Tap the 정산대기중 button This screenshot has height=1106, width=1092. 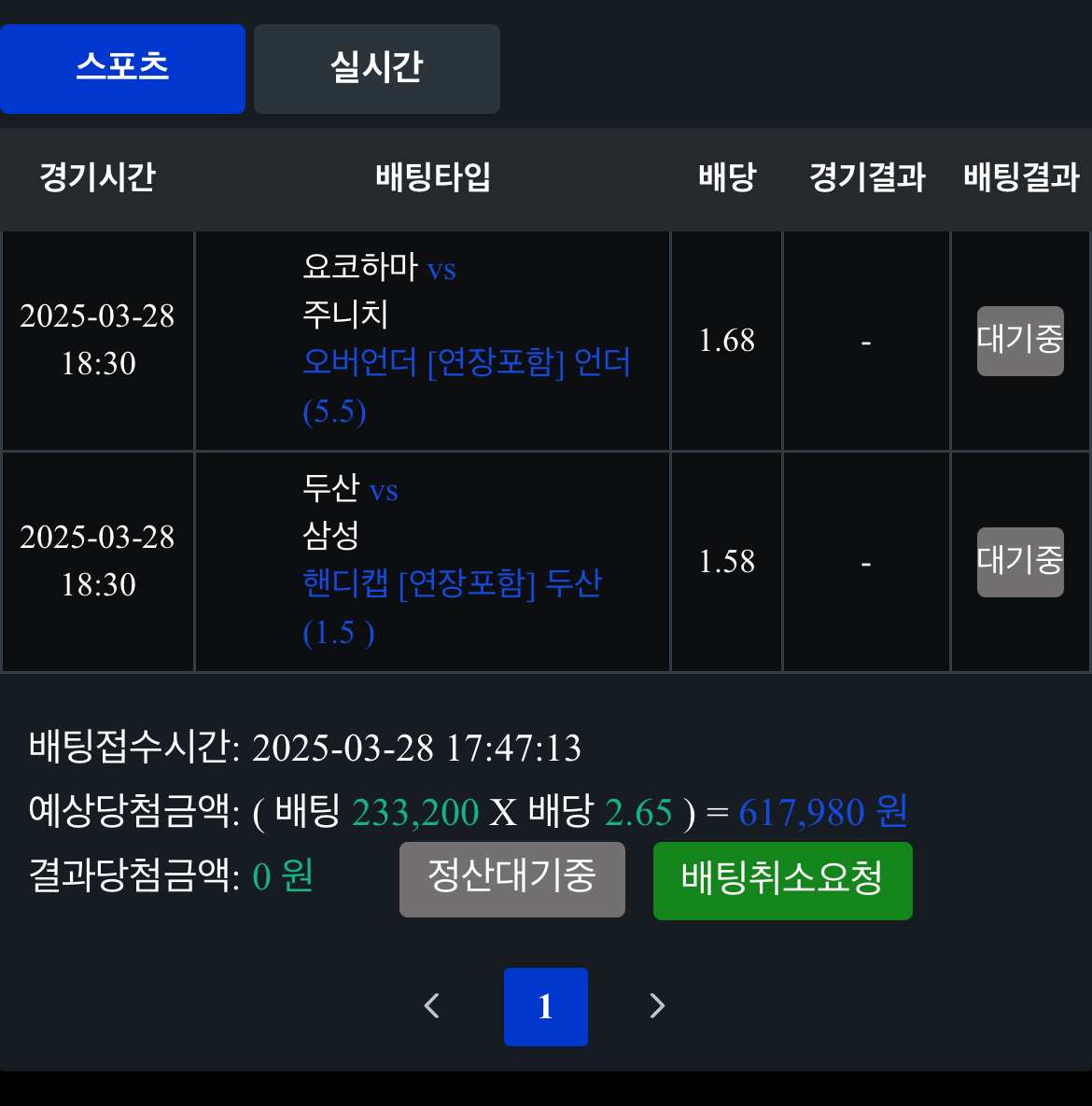511,879
